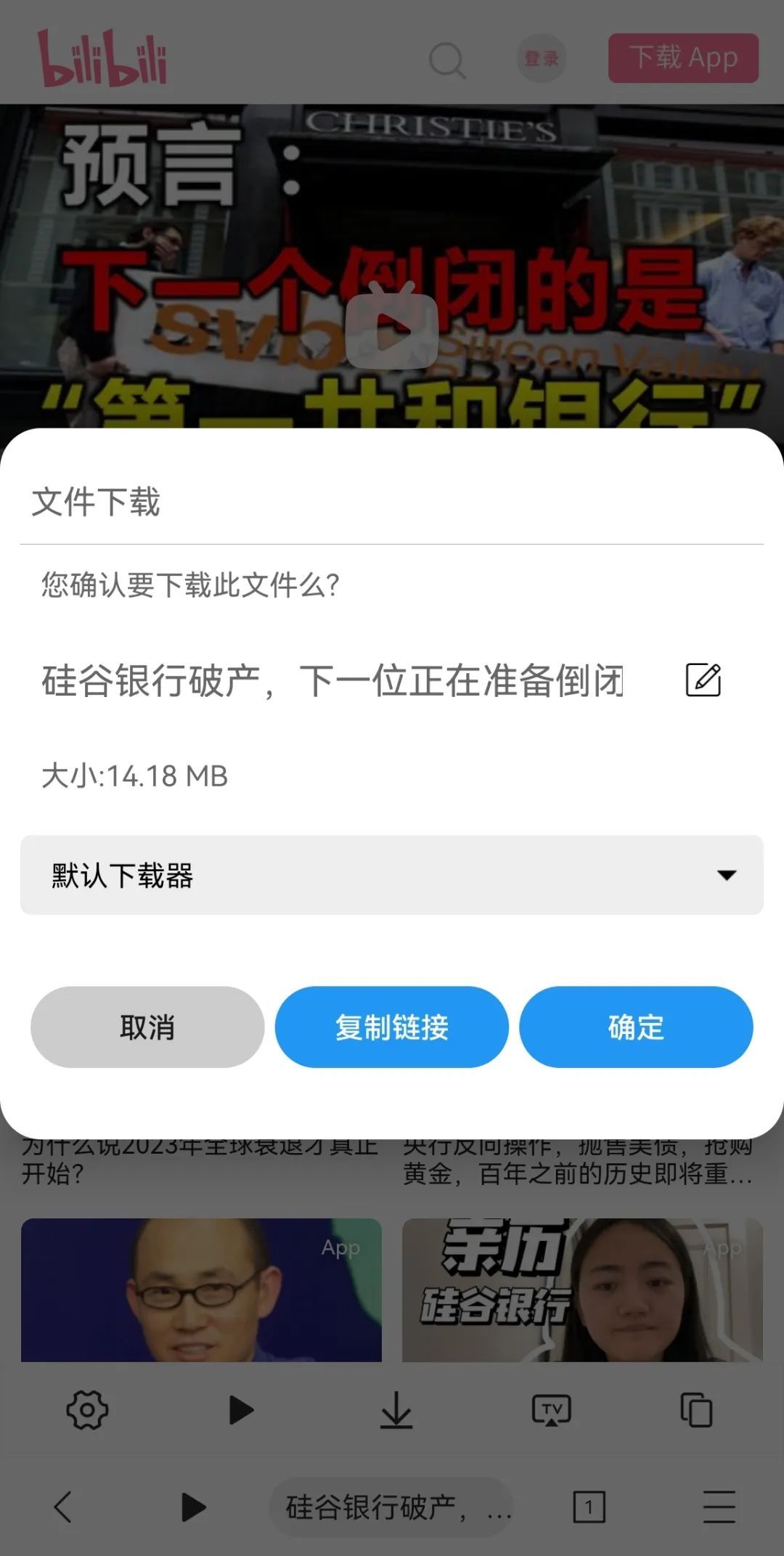Open the 默认下载器 downloader dropdown

pyautogui.click(x=391, y=875)
